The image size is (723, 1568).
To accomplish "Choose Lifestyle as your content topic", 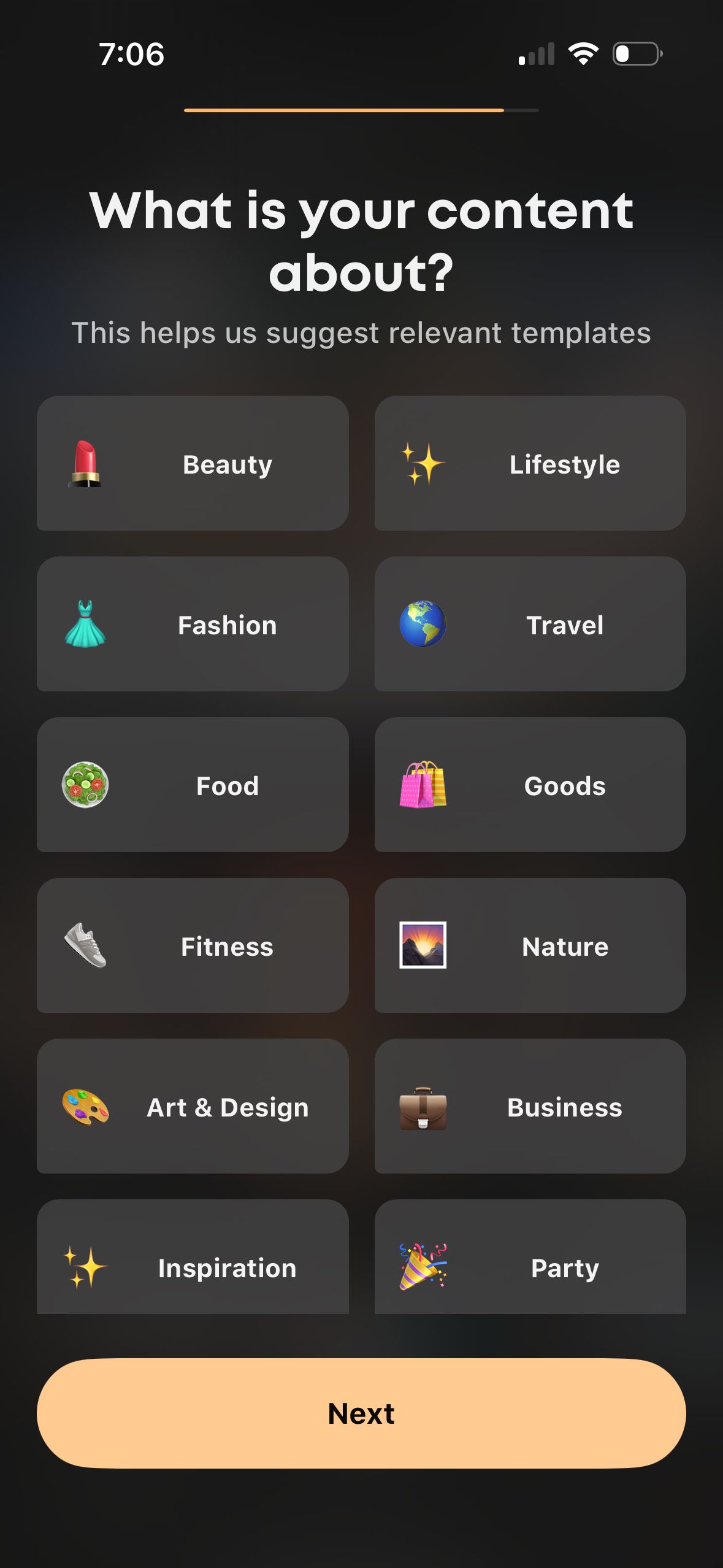I will pos(530,463).
